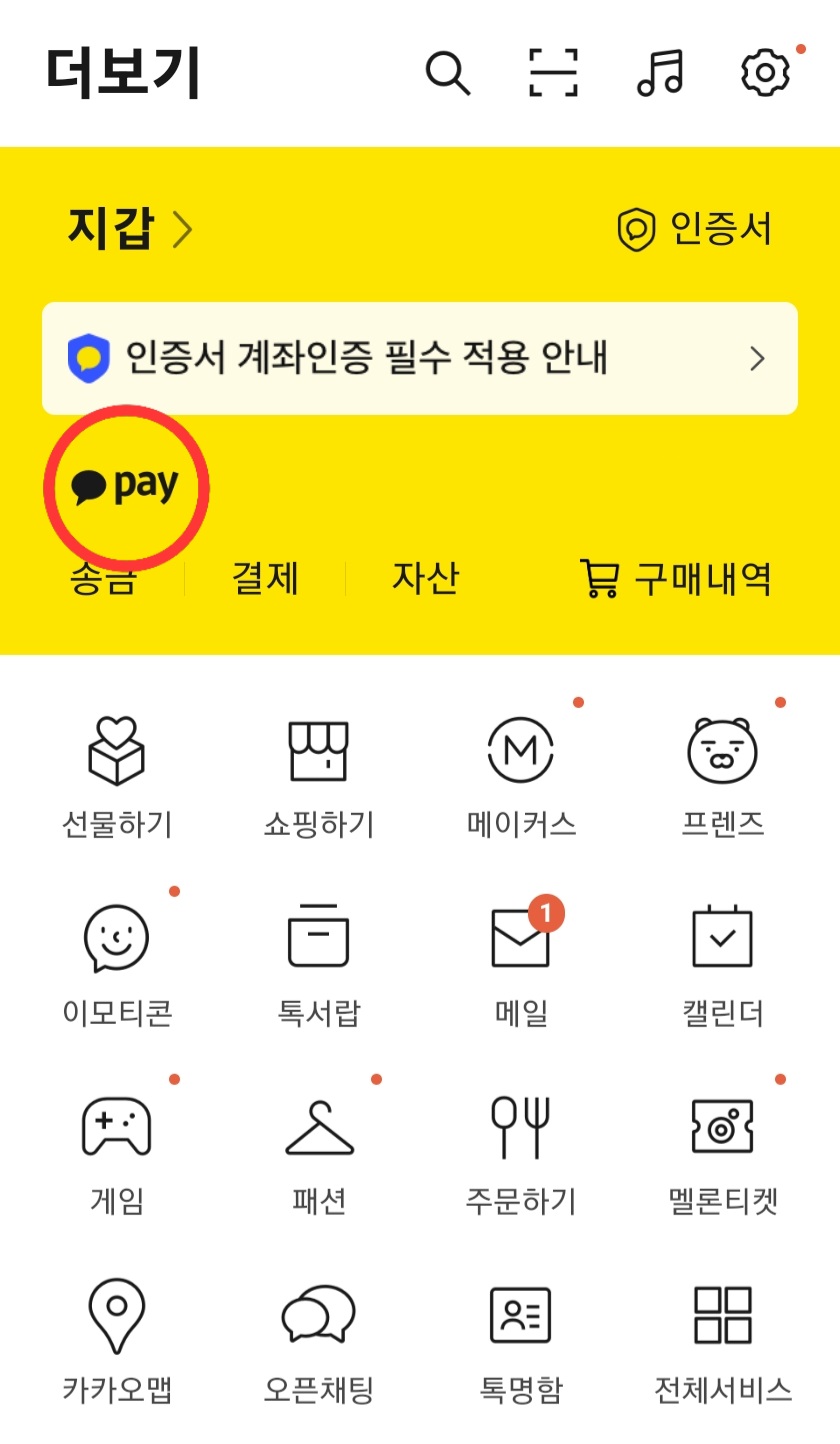The image size is (840, 1444).
Task: Open the search icon
Action: [448, 72]
